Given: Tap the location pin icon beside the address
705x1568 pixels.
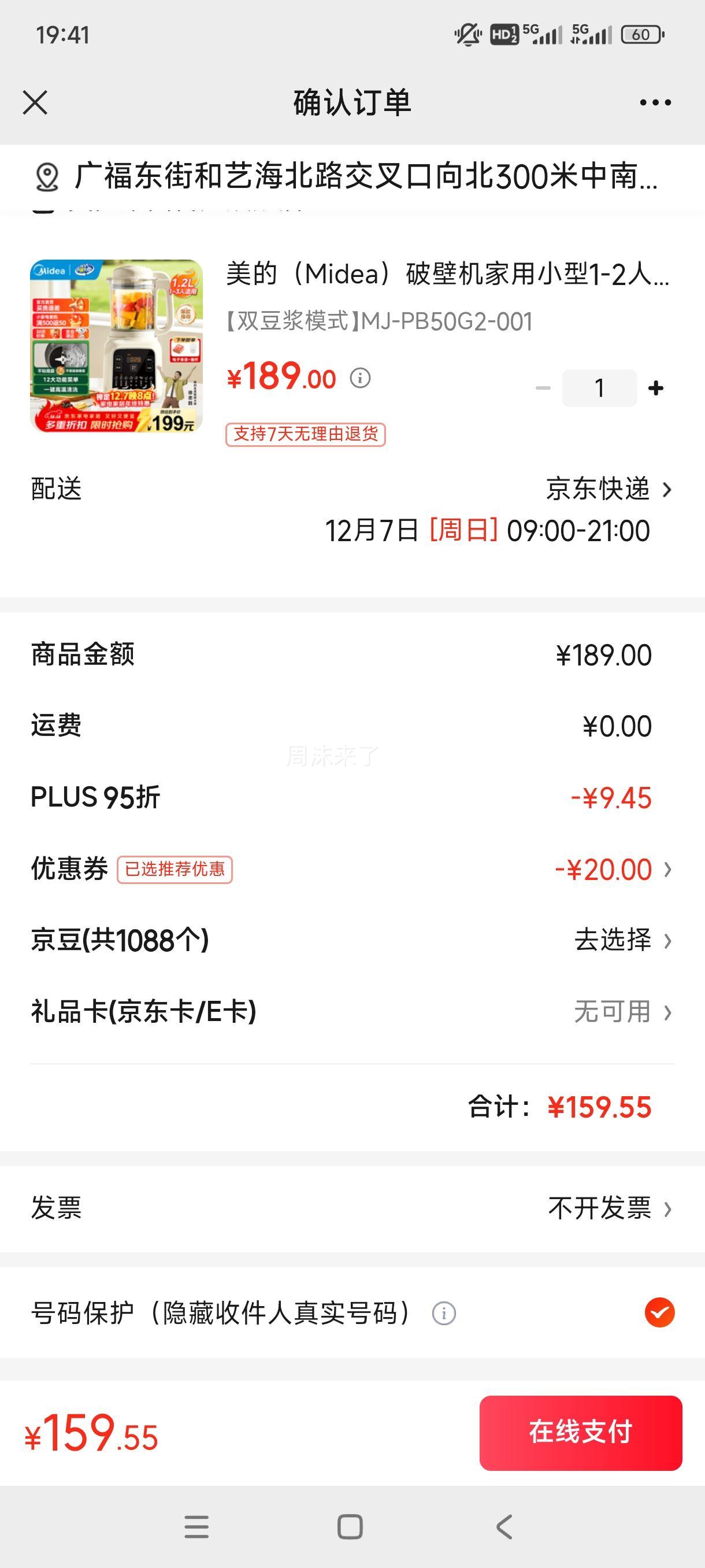Looking at the screenshot, I should pos(46,177).
